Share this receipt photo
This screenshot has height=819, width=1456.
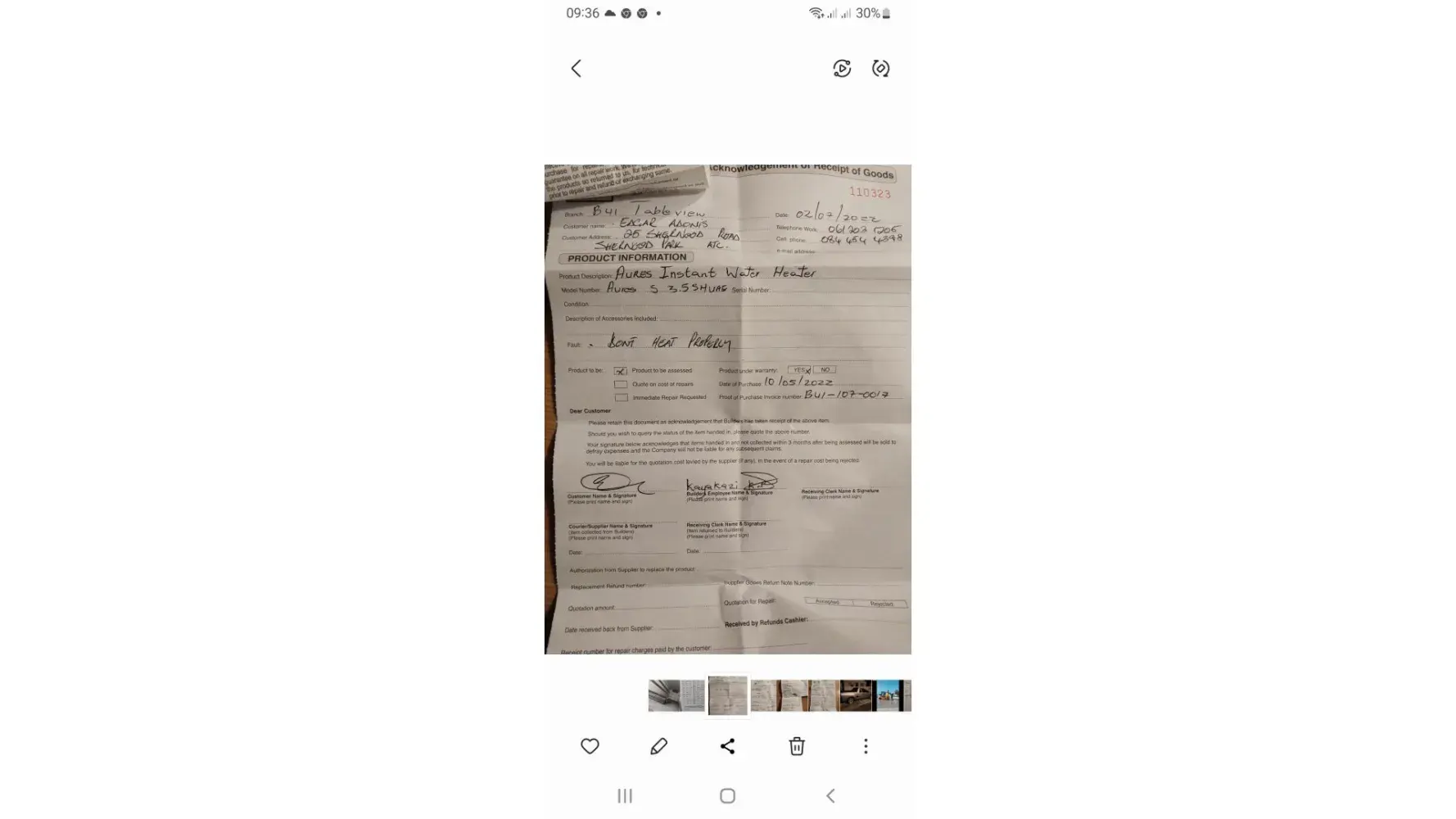coord(727,746)
